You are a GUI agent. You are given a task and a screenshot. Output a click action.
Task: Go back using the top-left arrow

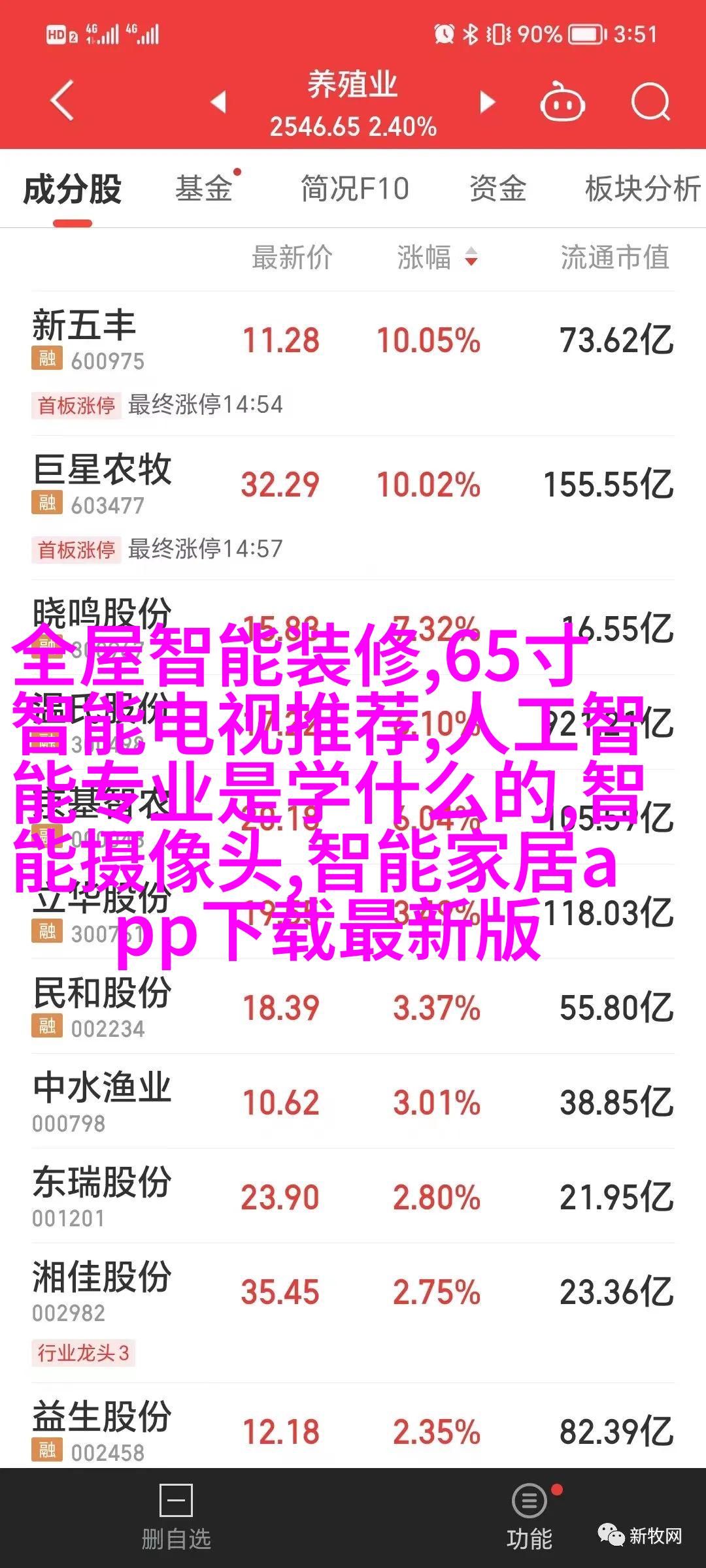62,101
